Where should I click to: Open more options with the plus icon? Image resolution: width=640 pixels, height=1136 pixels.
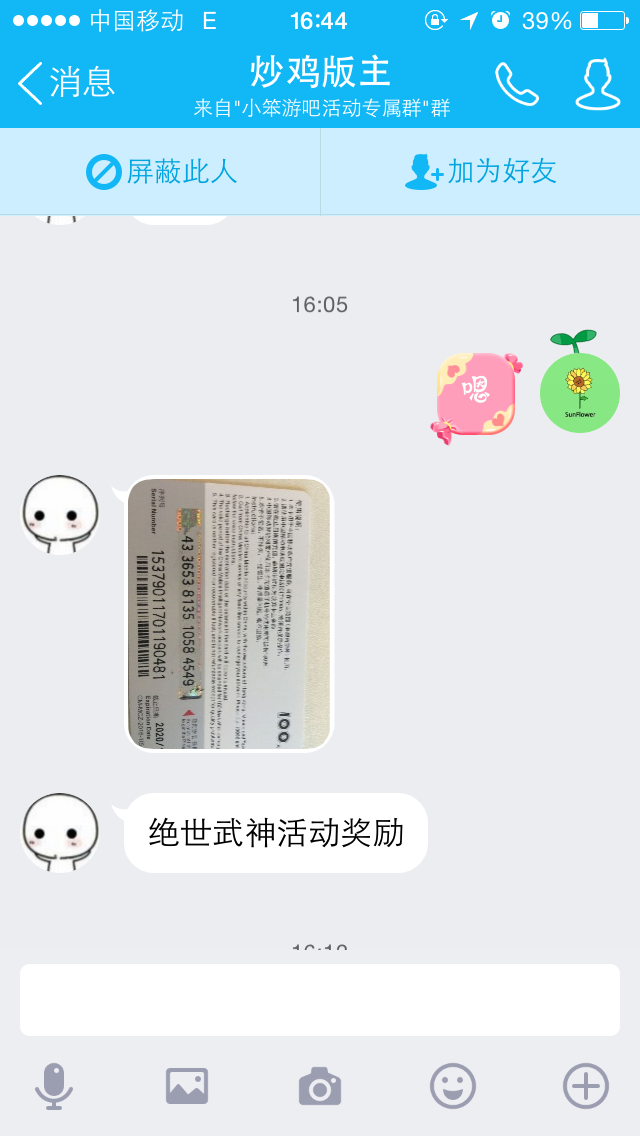586,1086
